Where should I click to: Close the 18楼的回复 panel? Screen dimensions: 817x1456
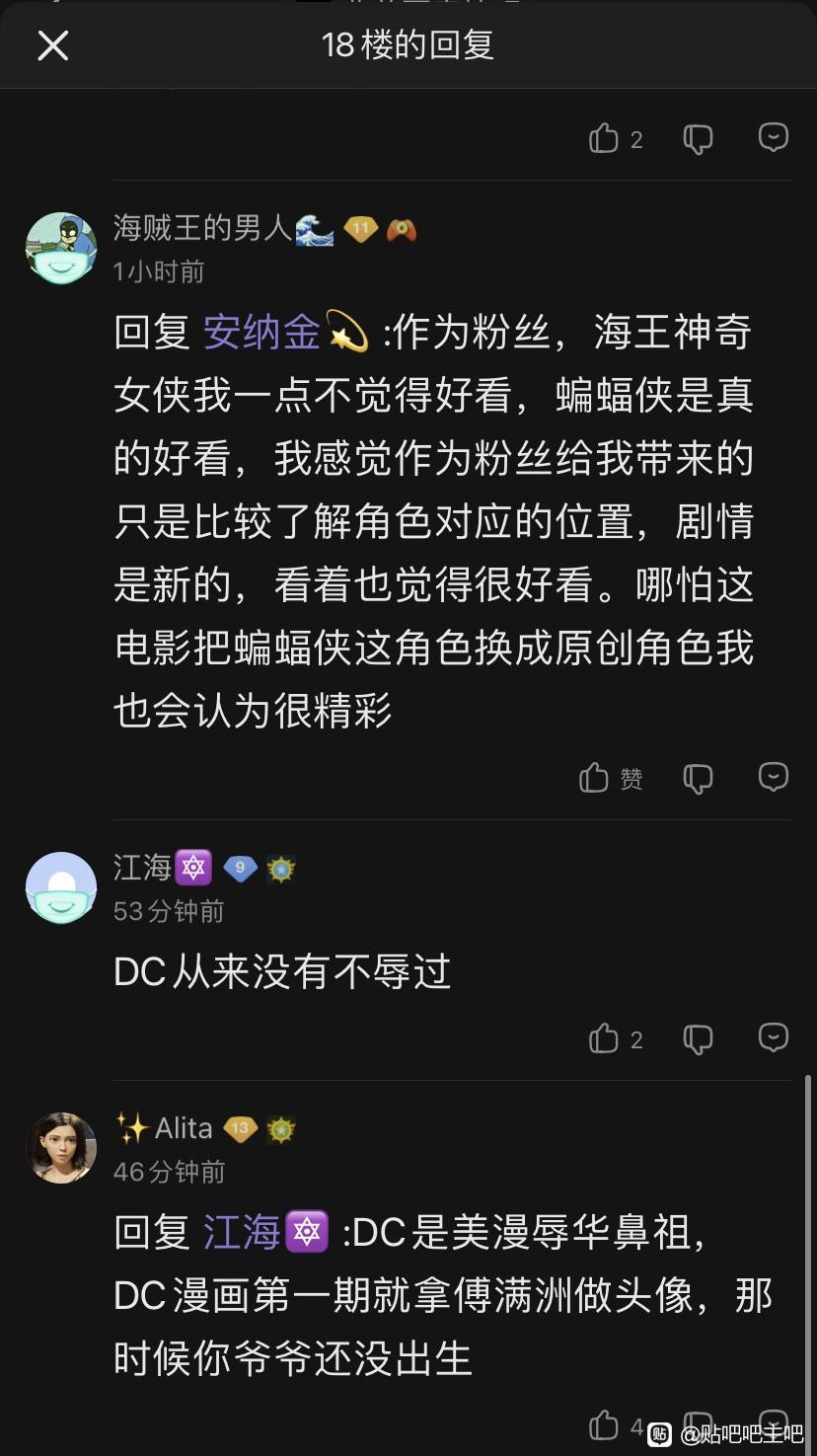53,45
